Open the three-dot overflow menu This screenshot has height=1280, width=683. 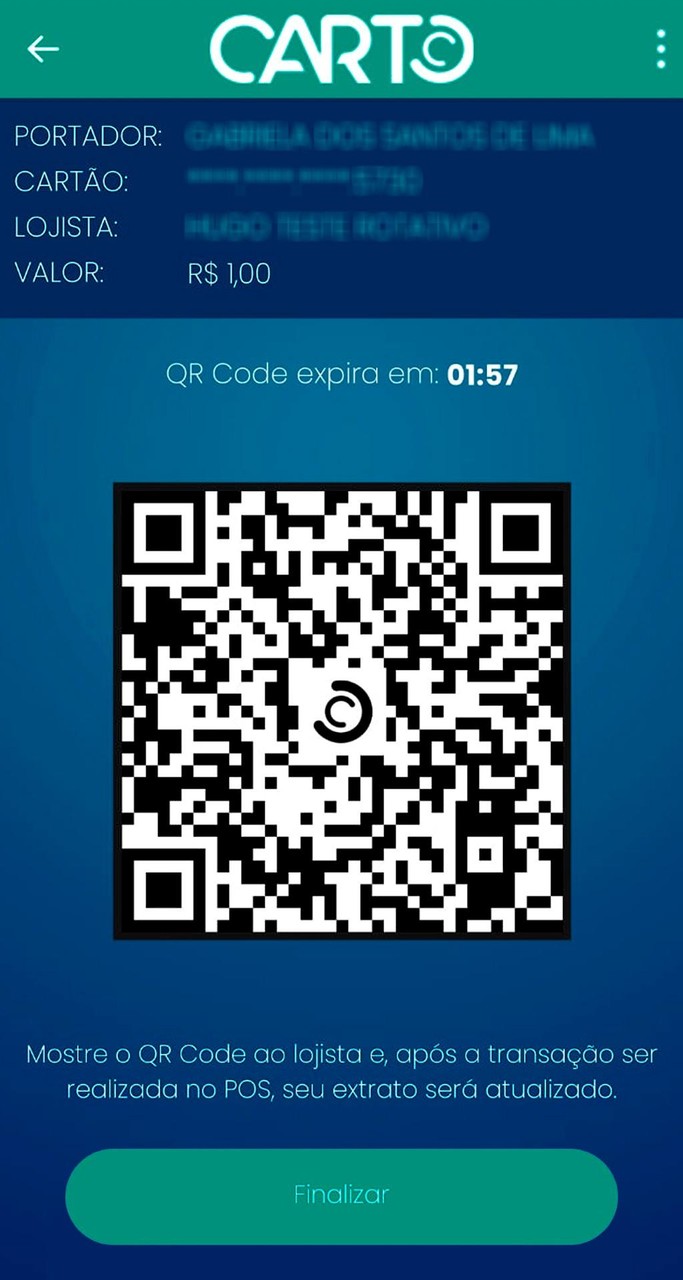pyautogui.click(x=660, y=48)
